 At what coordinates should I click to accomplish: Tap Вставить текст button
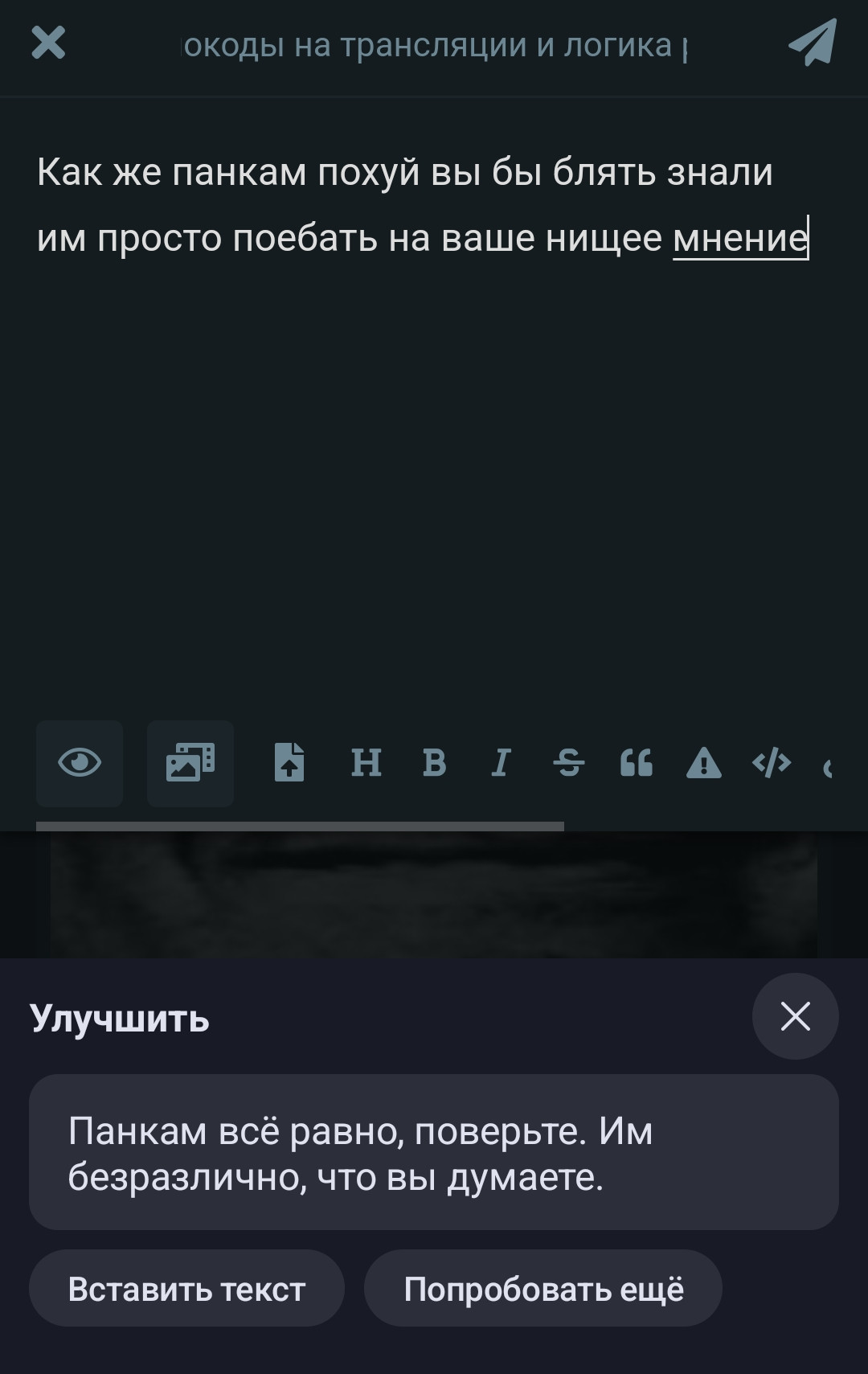pos(186,1289)
